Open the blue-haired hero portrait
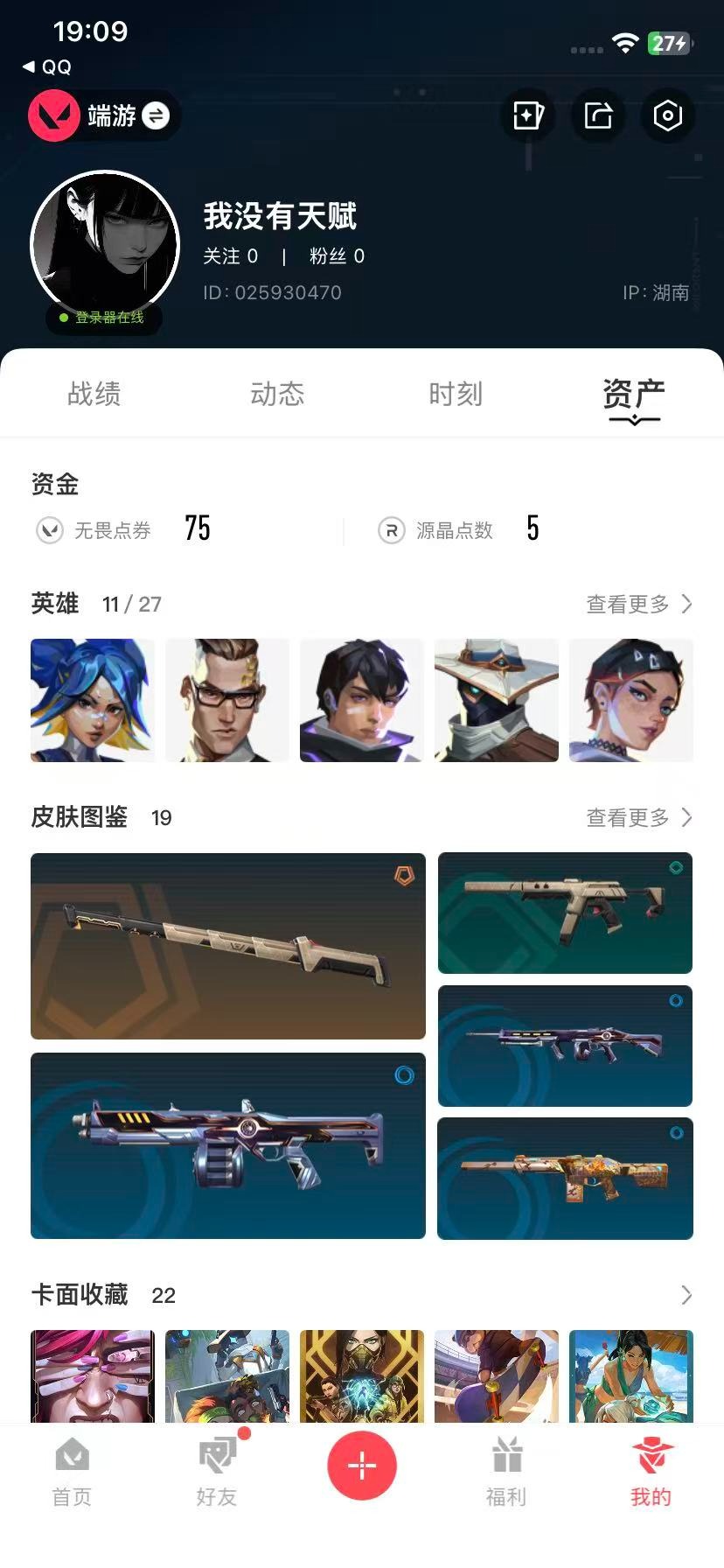 click(93, 700)
